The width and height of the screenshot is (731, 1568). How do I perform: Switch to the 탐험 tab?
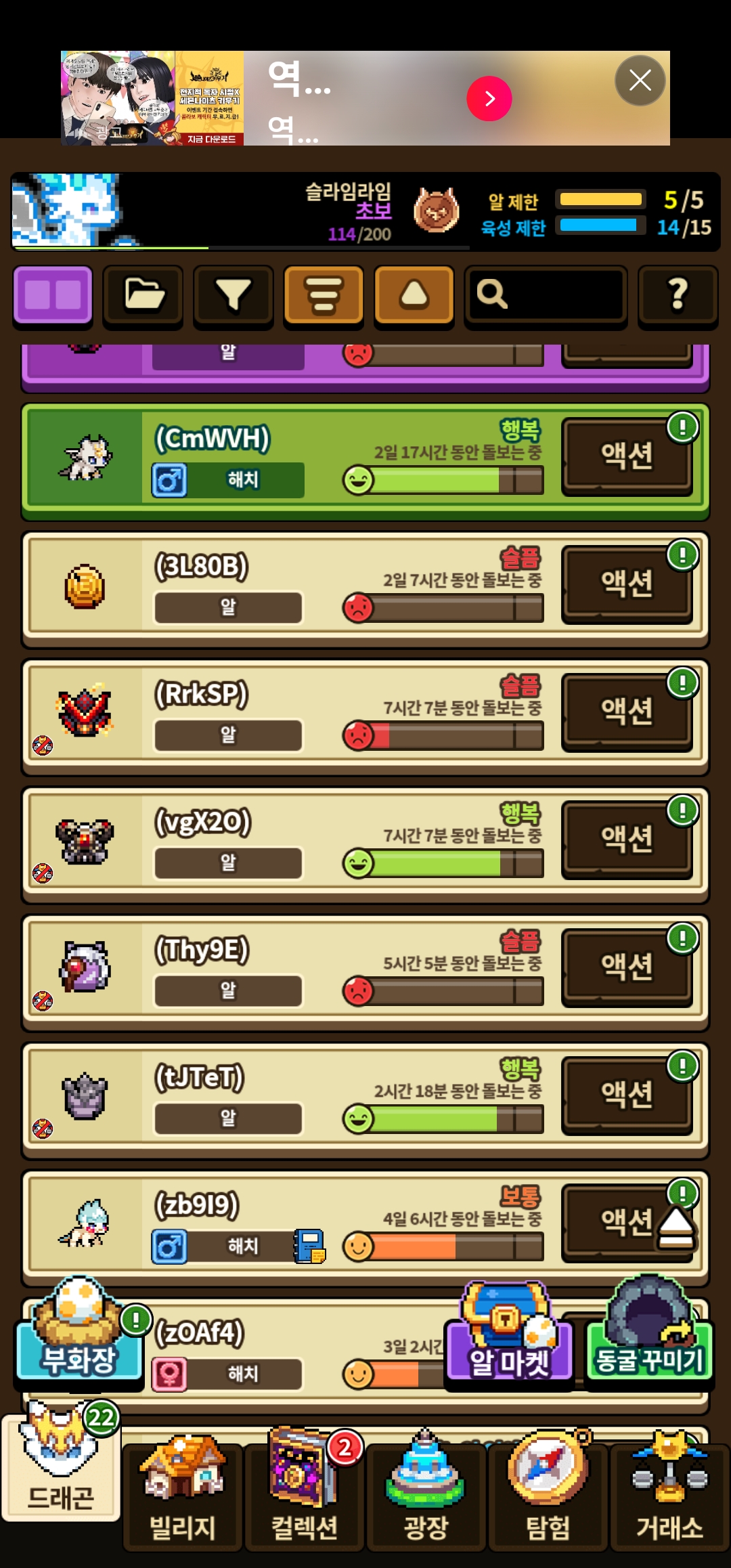[548, 1496]
